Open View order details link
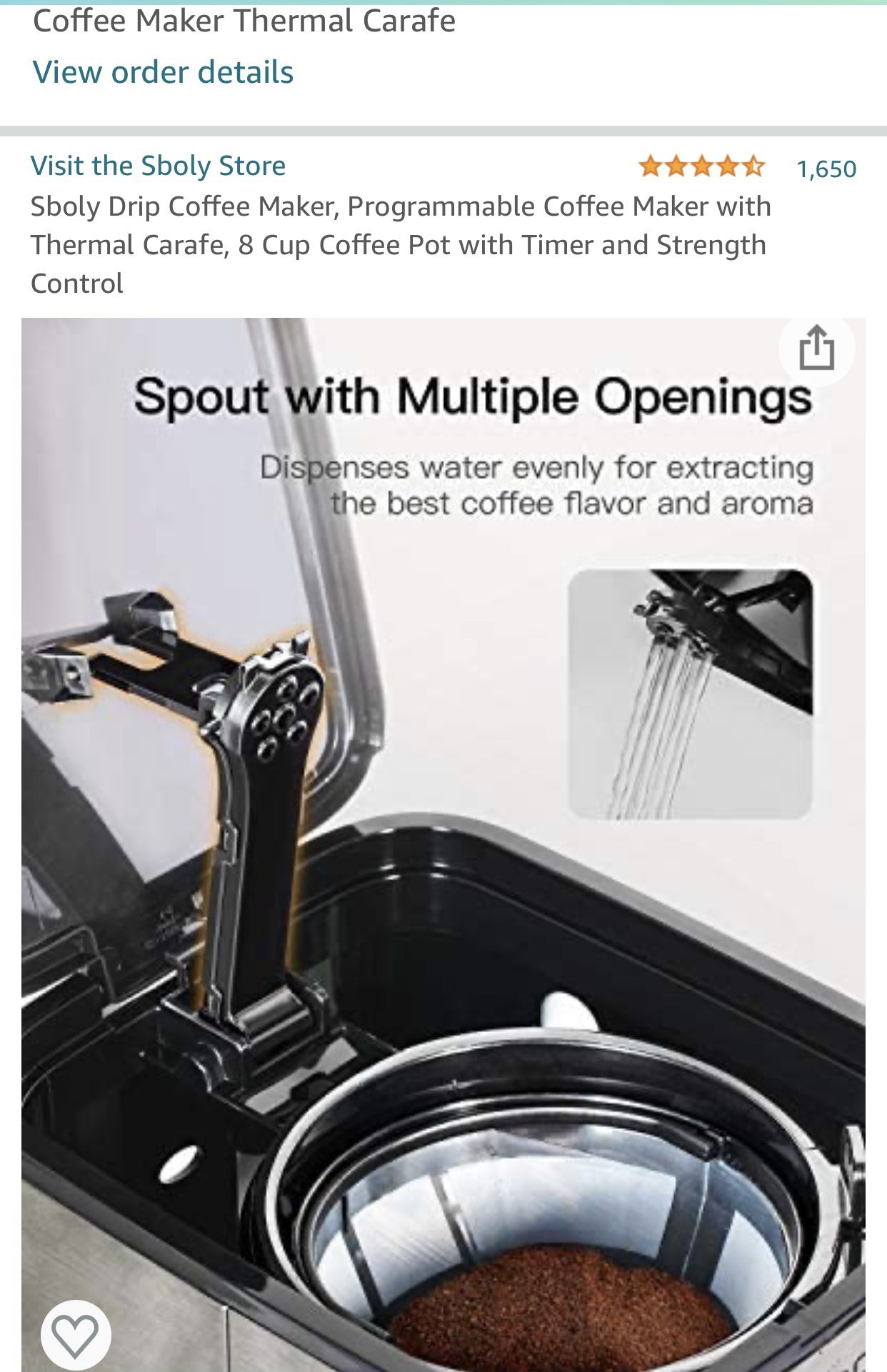887x1372 pixels. [x=163, y=72]
